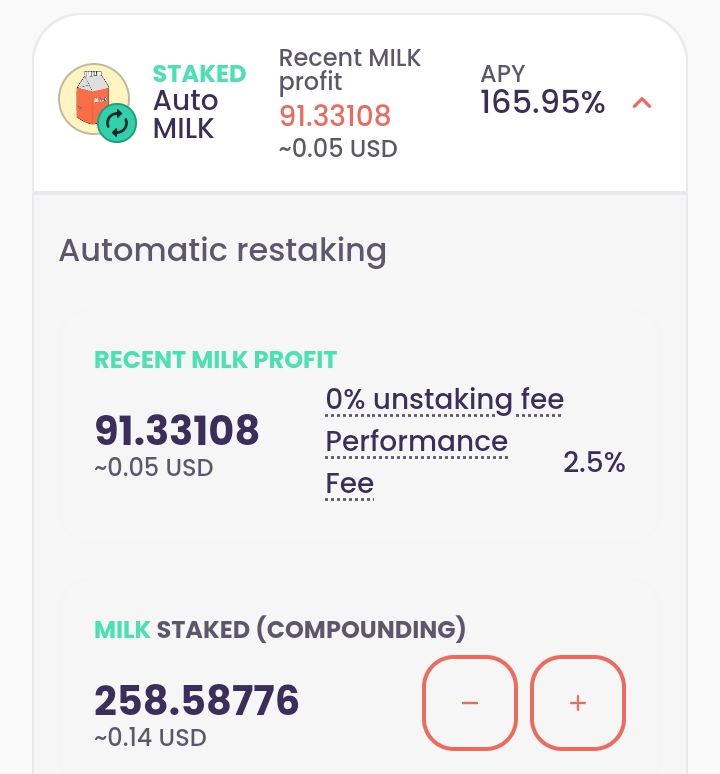Viewport: 720px width, 774px height.
Task: Tap the plus button to stake more MILK
Action: click(x=578, y=702)
